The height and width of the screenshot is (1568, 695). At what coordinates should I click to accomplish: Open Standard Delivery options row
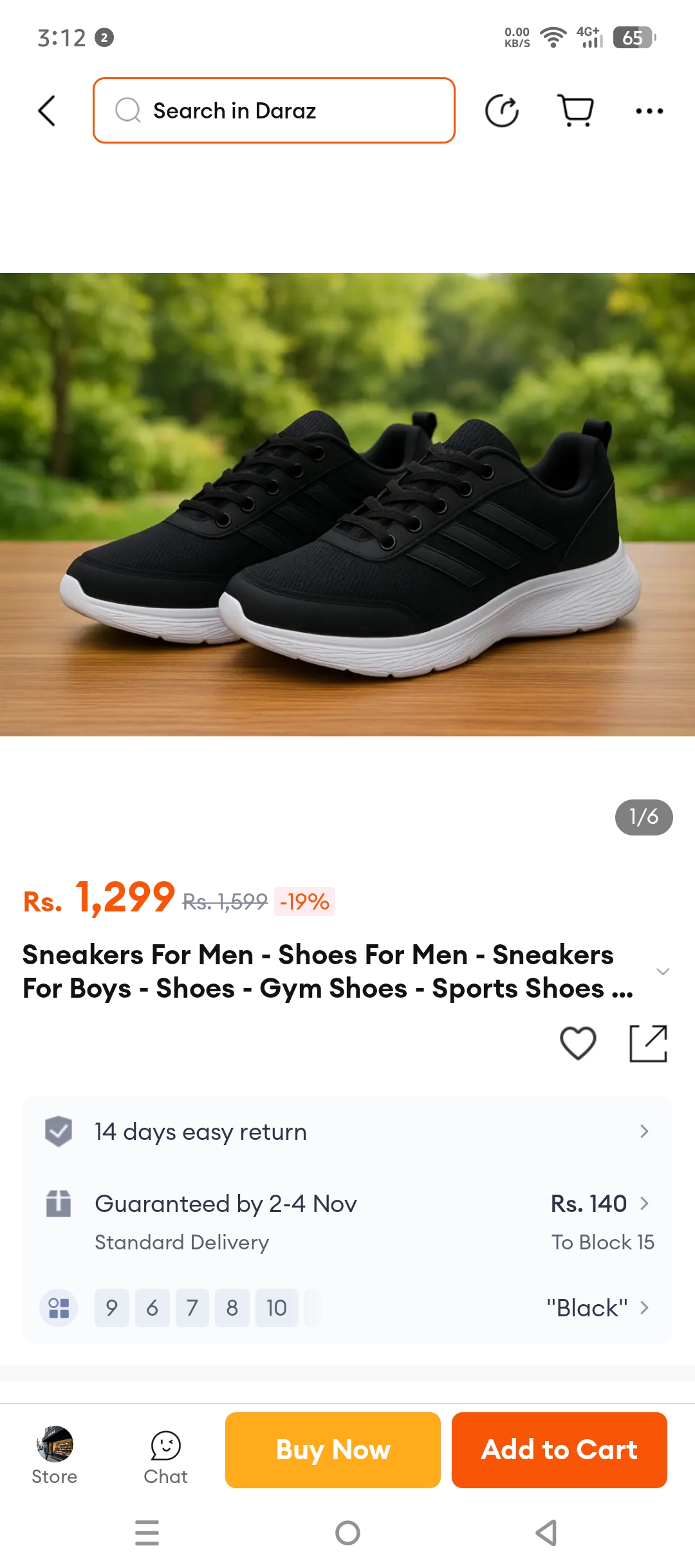tap(347, 1221)
